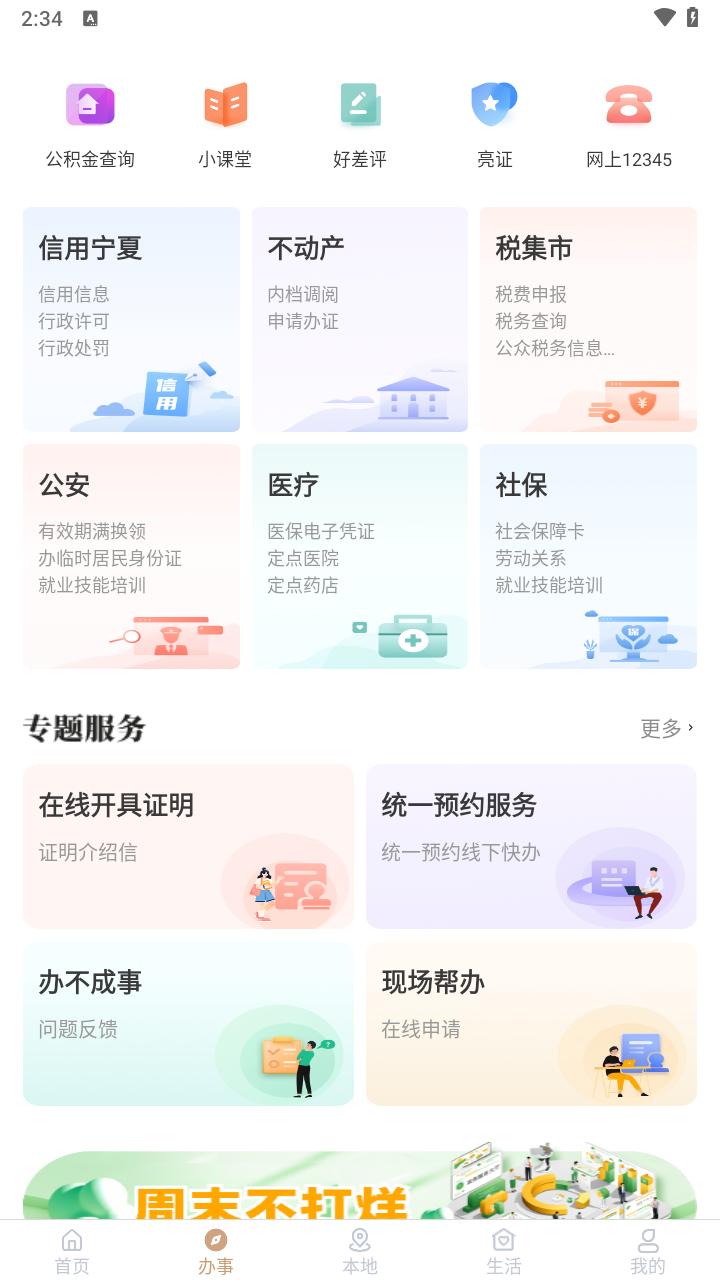Open the 亮证 certificate shortcut

[x=494, y=125]
